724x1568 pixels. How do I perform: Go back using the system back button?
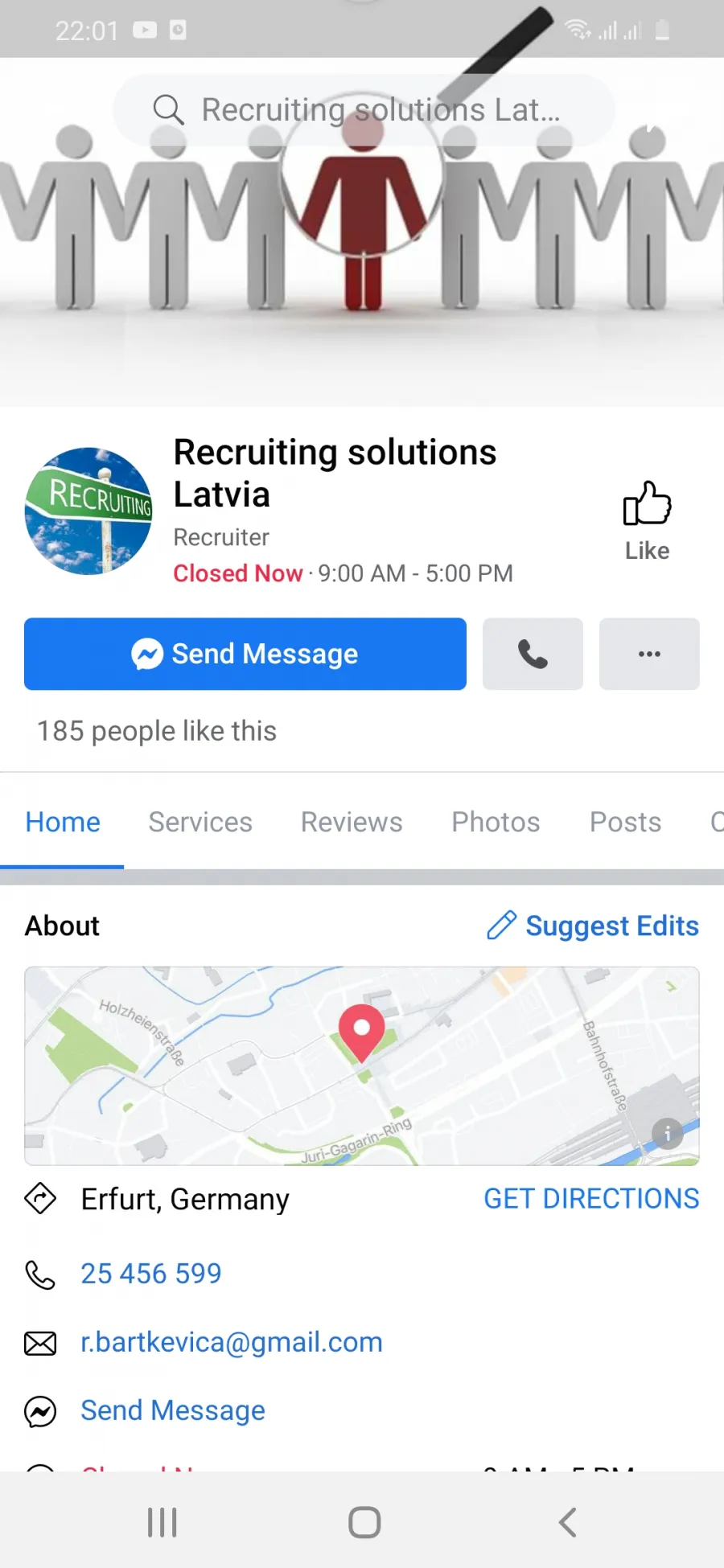(x=567, y=1522)
